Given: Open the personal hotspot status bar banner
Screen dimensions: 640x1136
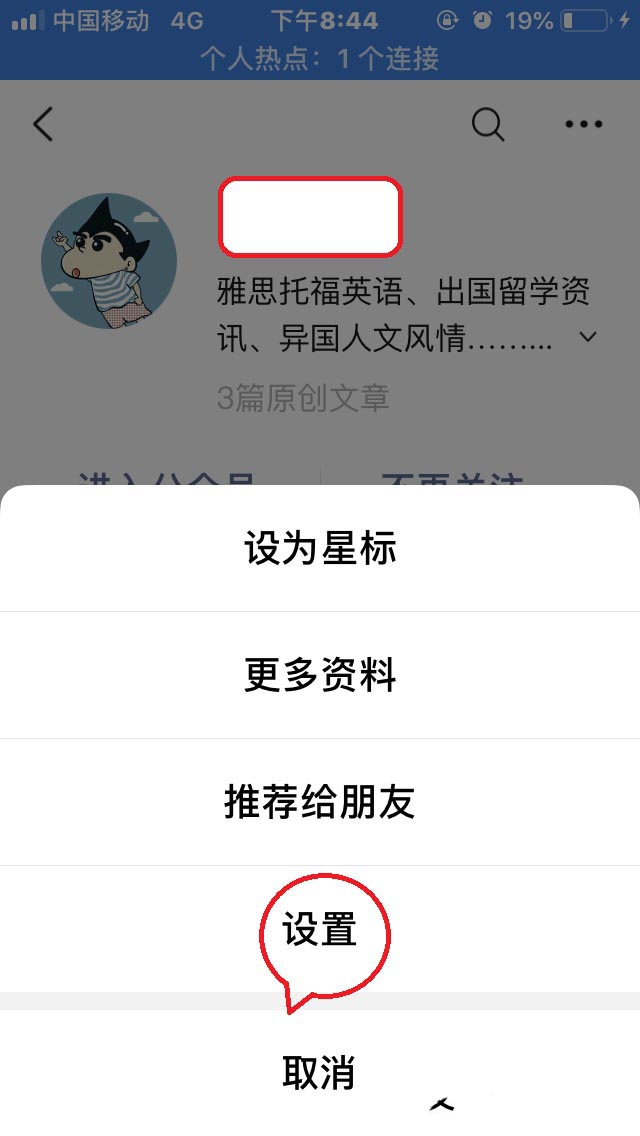Looking at the screenshot, I should click(x=320, y=58).
